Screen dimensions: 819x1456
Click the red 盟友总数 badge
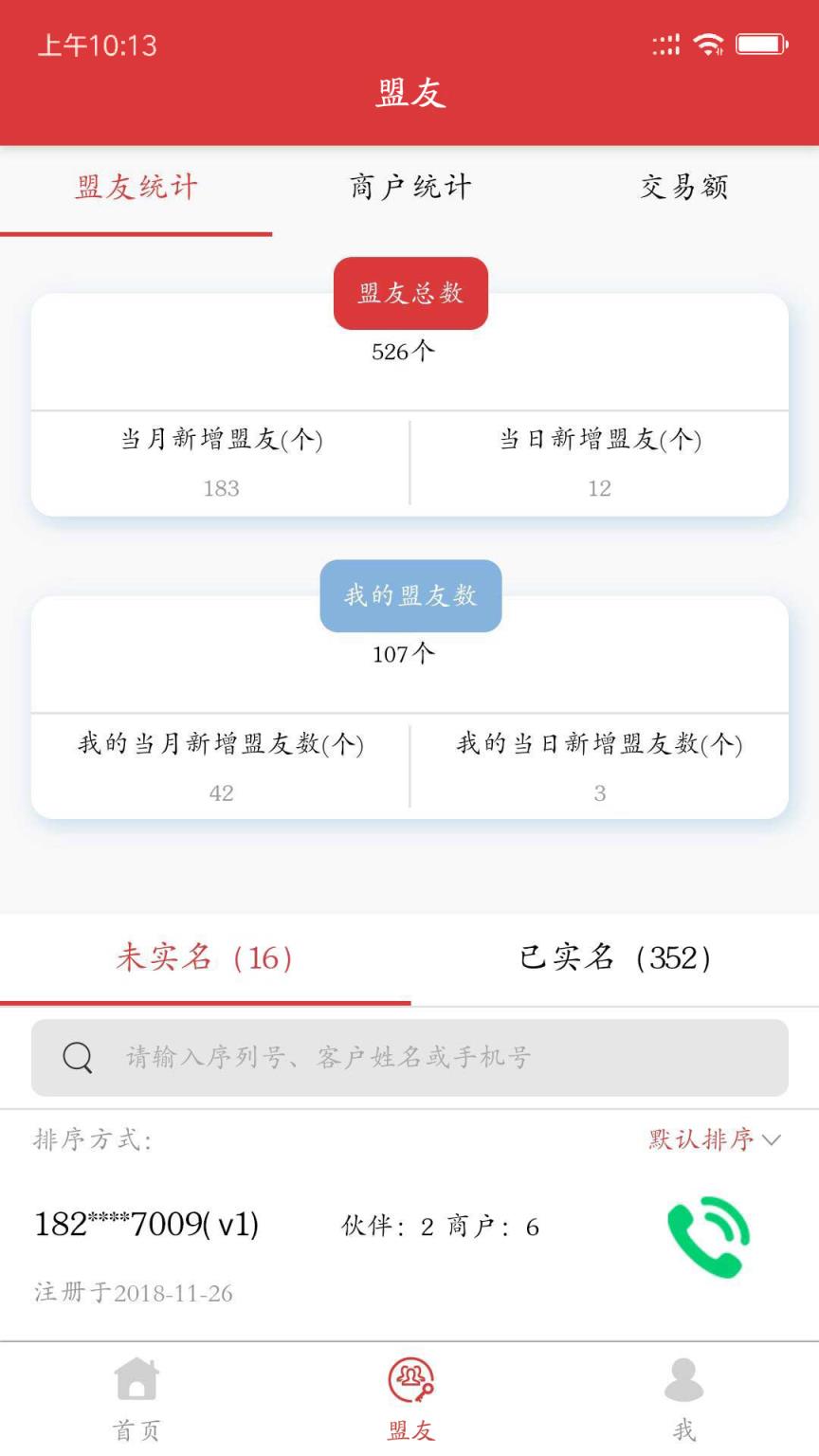click(x=409, y=294)
